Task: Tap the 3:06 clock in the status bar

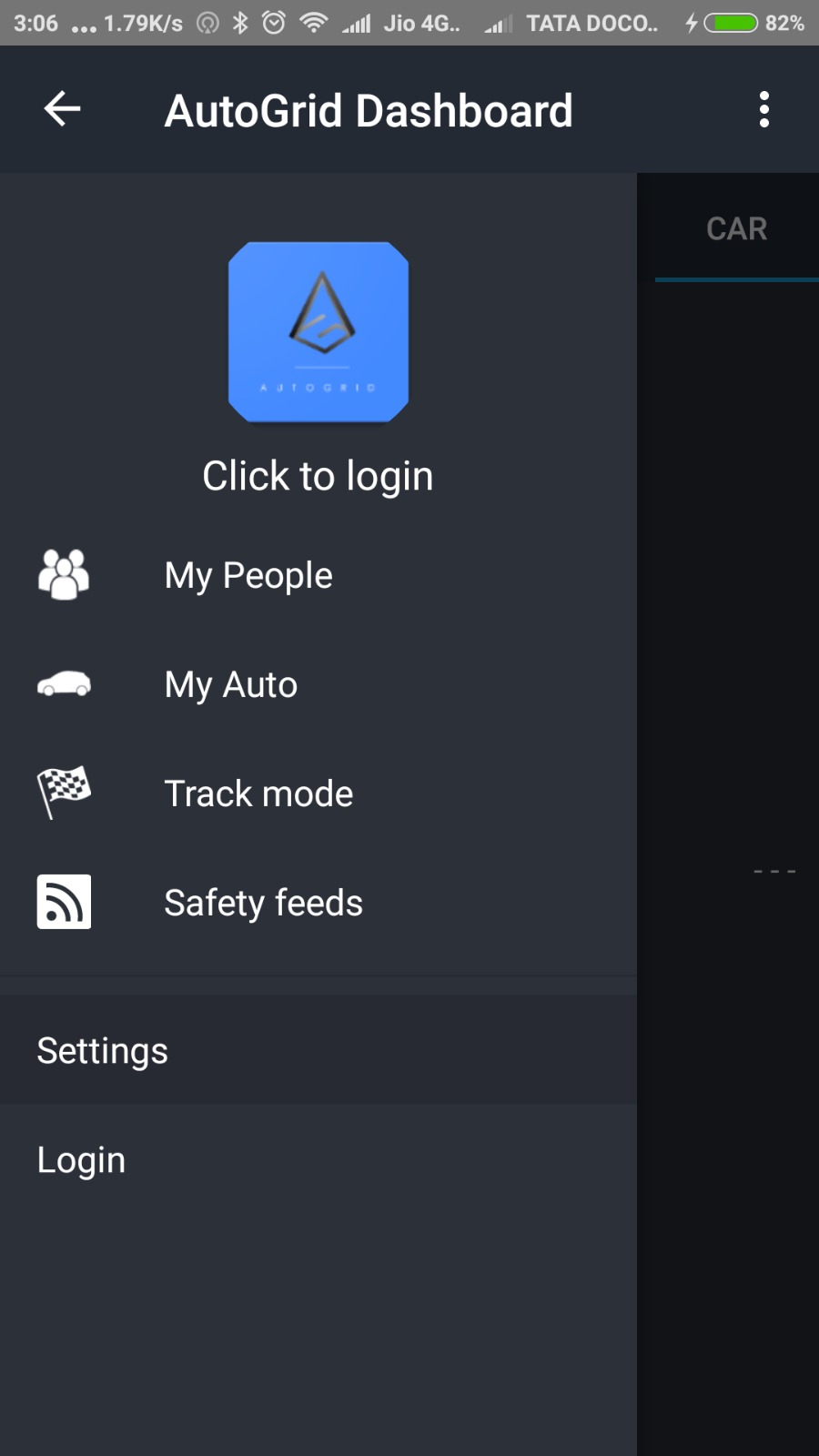Action: [x=36, y=23]
